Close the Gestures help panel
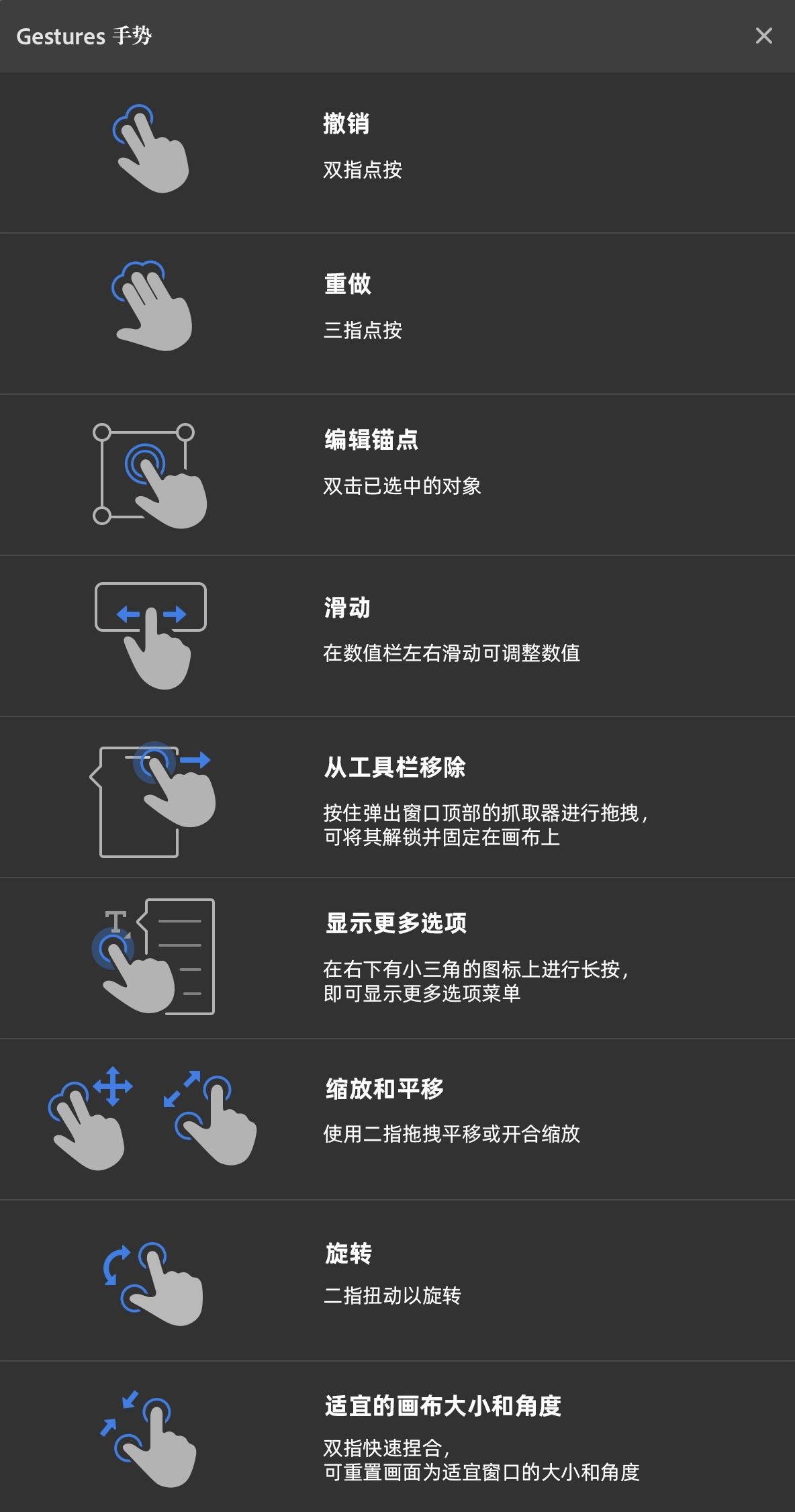This screenshot has width=795, height=1512. 763,36
